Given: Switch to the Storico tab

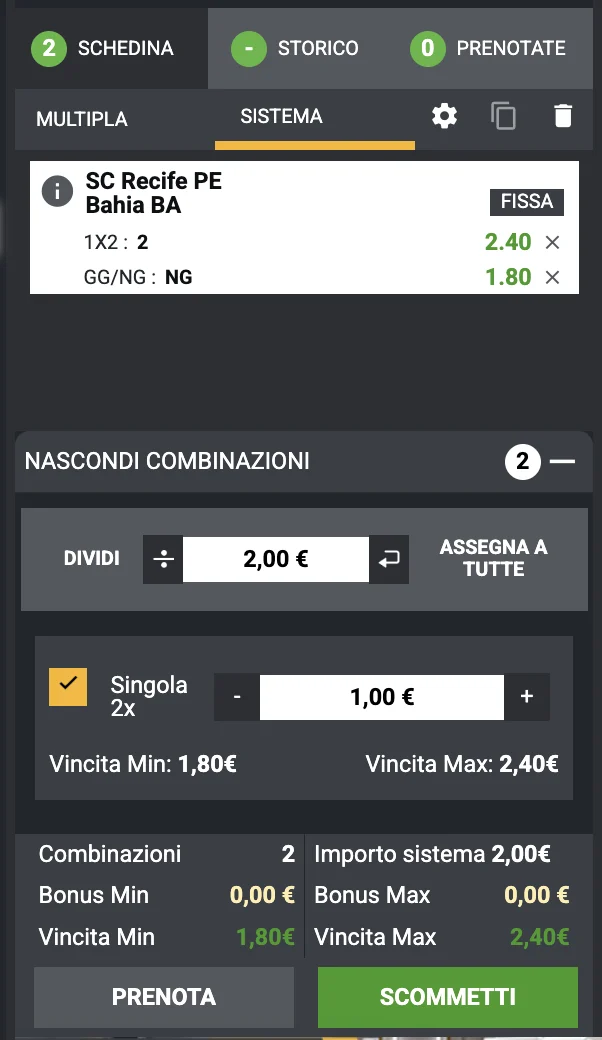Looking at the screenshot, I should (296, 48).
